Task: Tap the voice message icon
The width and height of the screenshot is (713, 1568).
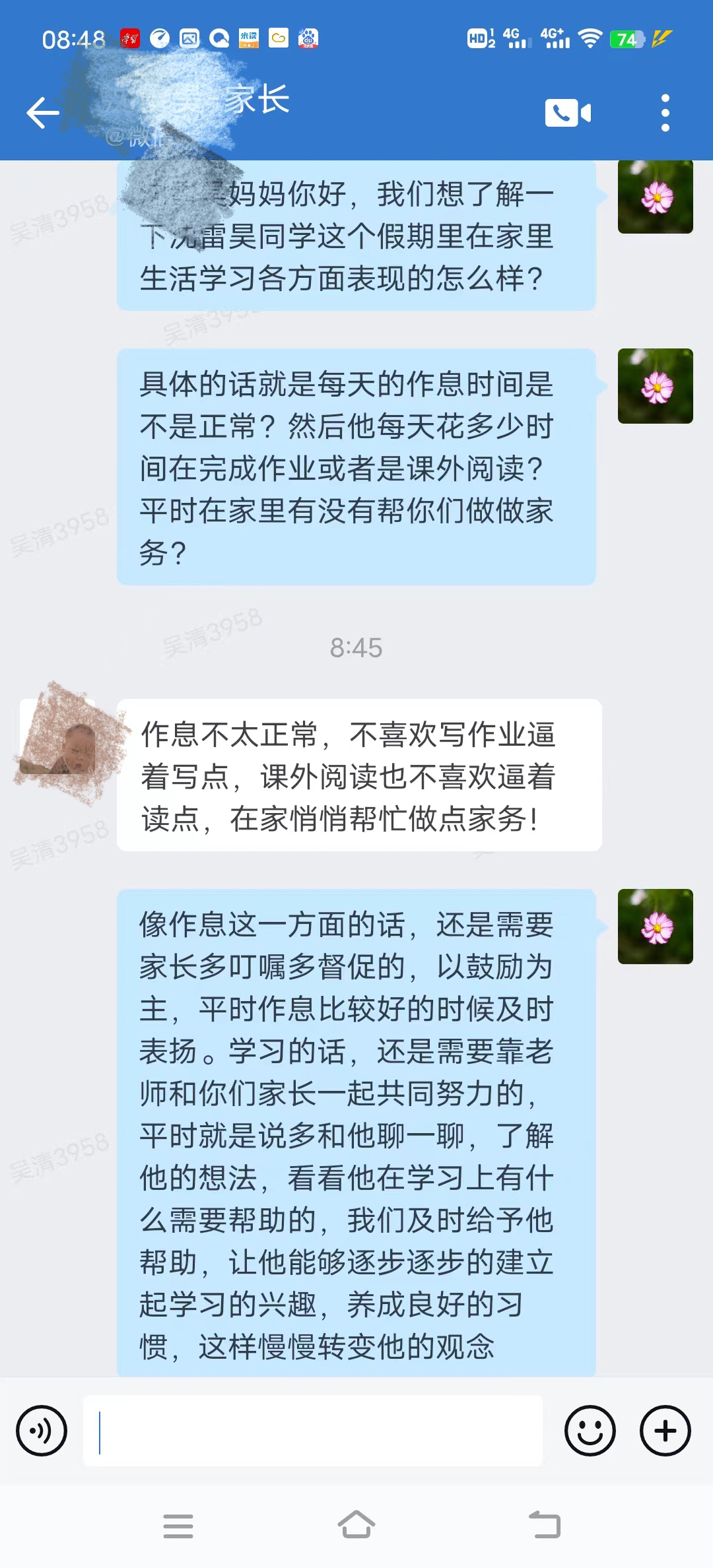Action: 42,1431
